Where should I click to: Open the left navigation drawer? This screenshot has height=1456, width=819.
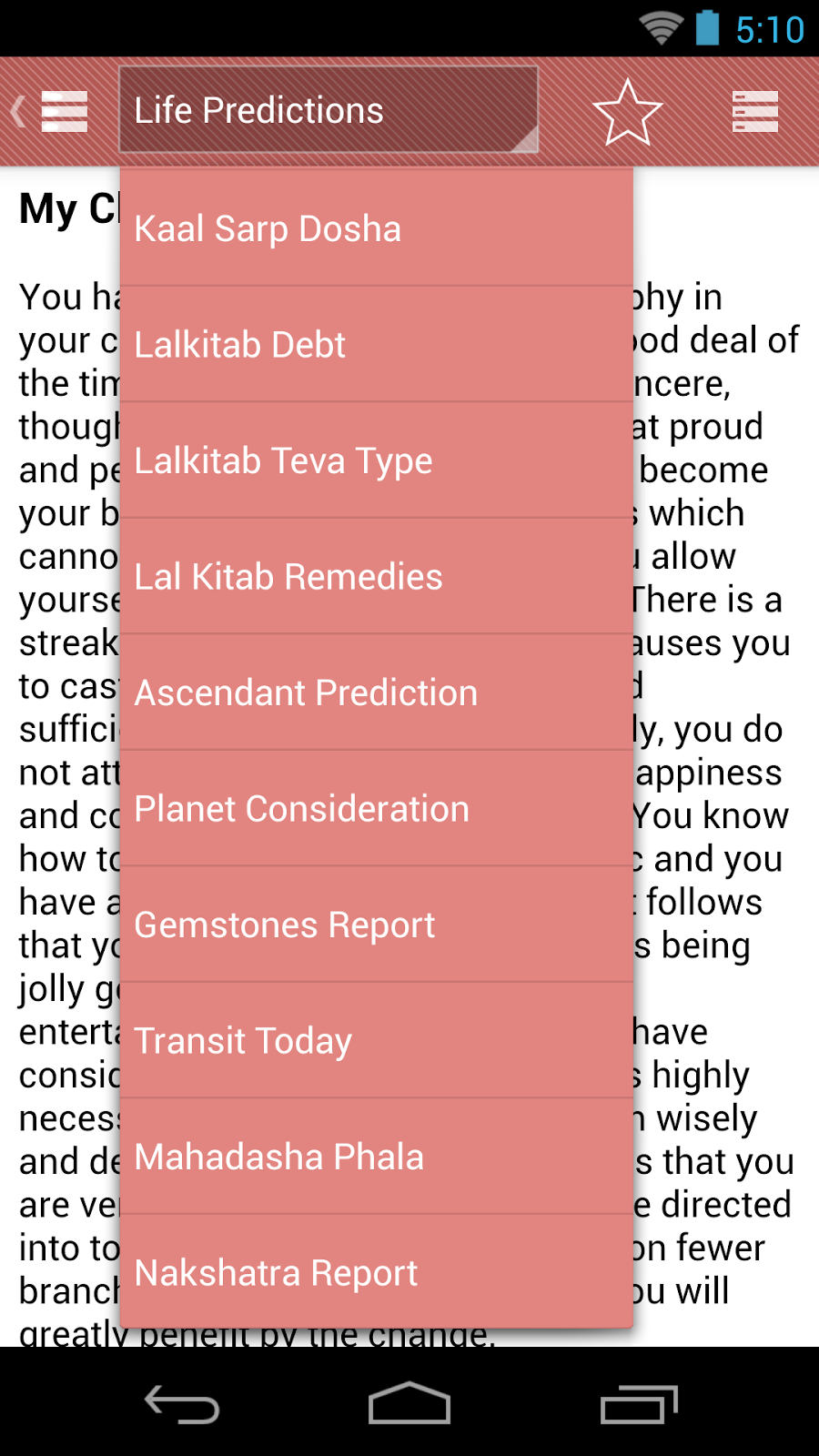(x=55, y=112)
